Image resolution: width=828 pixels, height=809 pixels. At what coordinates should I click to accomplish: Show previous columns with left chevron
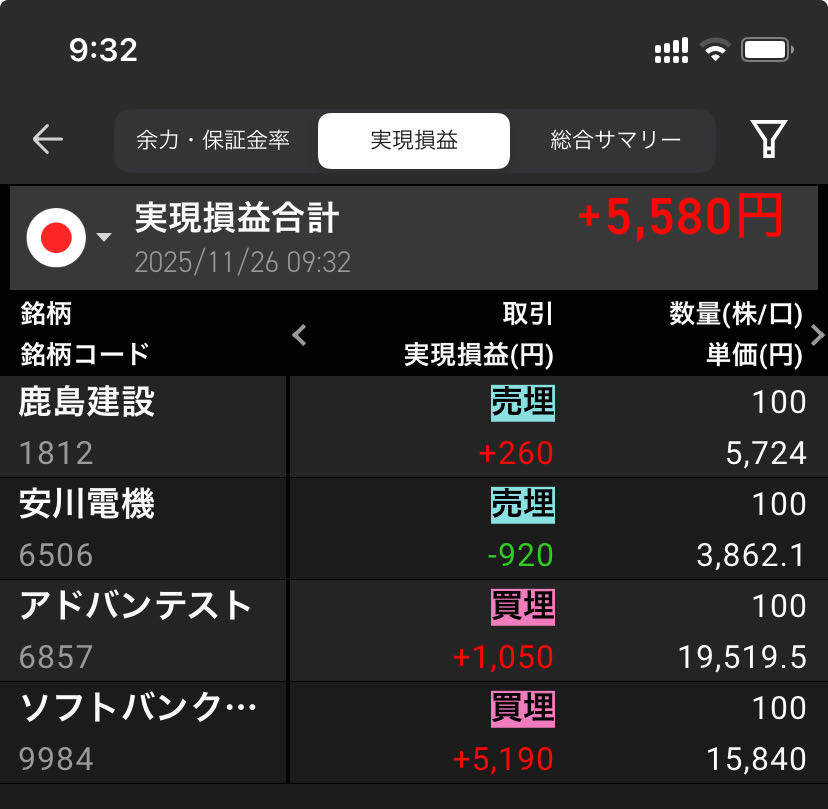pyautogui.click(x=299, y=335)
